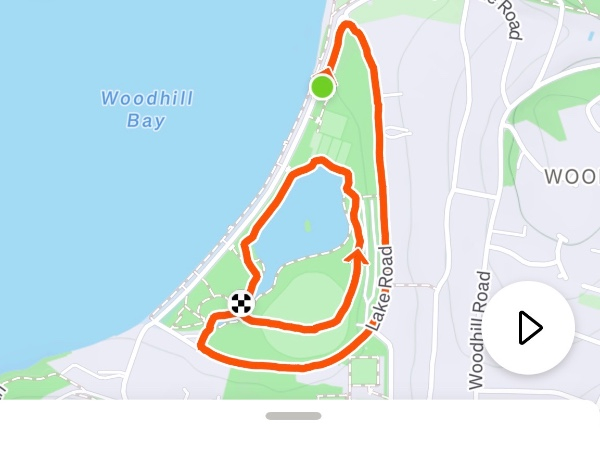Tap the bottom sheet drag handle

[293, 416]
